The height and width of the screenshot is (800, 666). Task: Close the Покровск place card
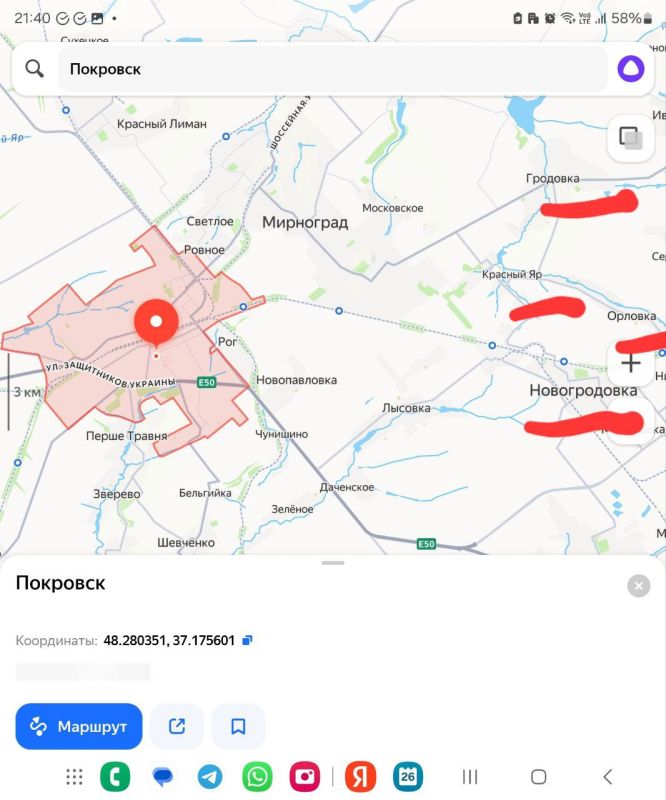[639, 586]
